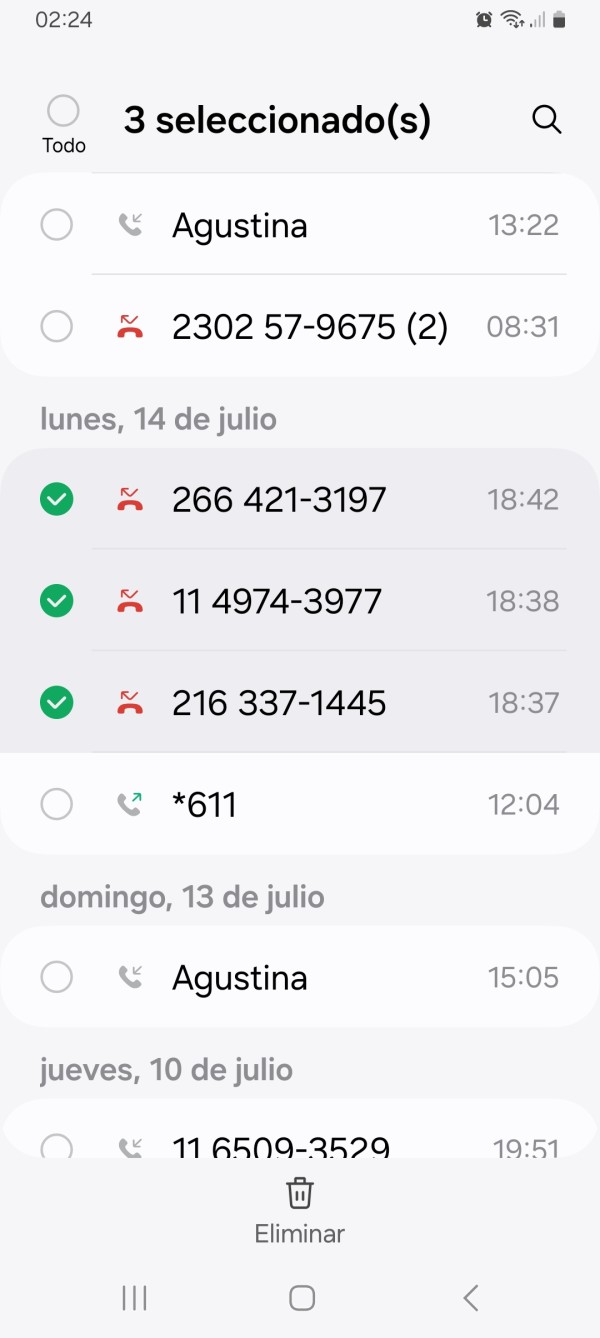This screenshot has width=600, height=1338.
Task: Go to the home screen
Action: (302, 1298)
